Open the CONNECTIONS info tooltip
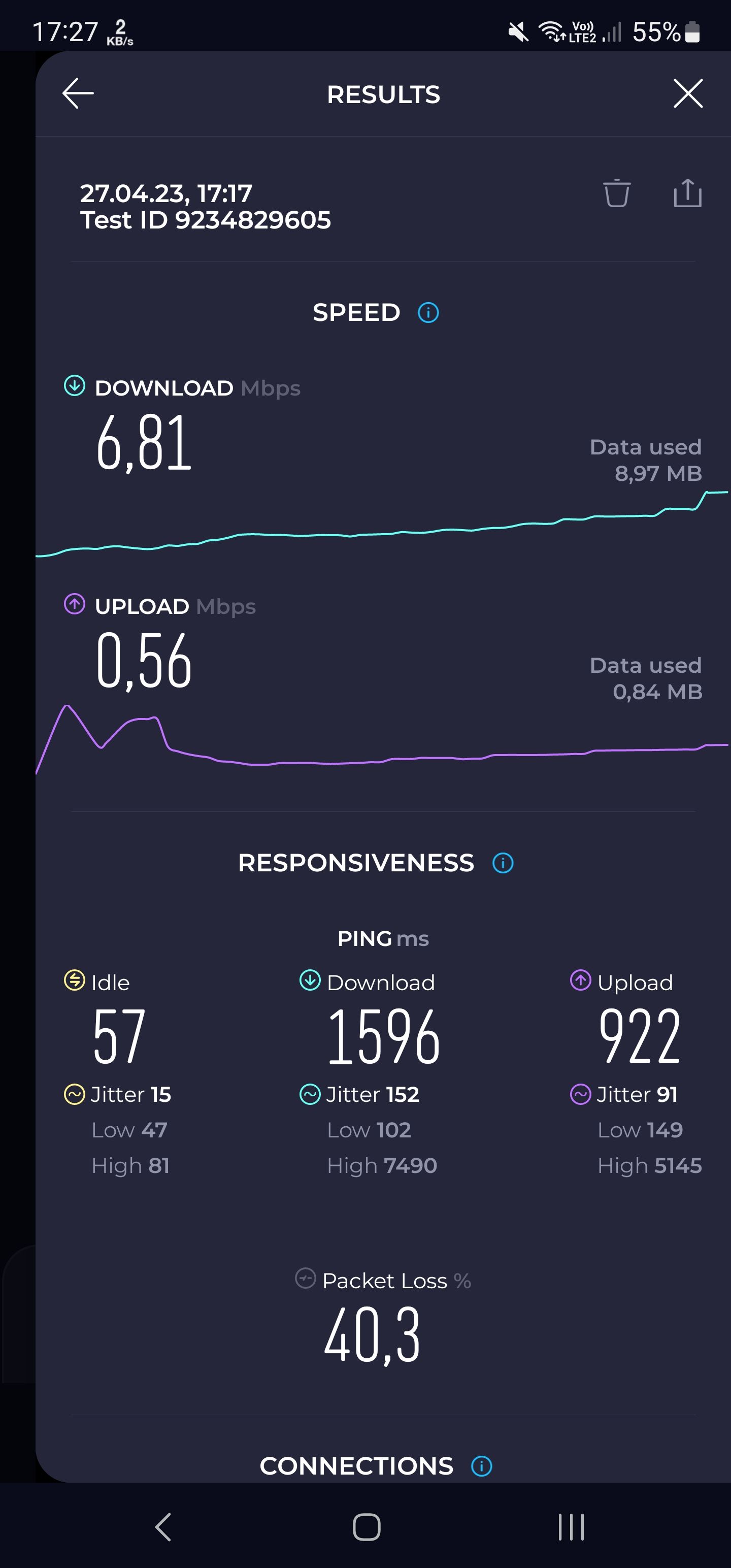This screenshot has height=1568, width=731. coord(481,1466)
